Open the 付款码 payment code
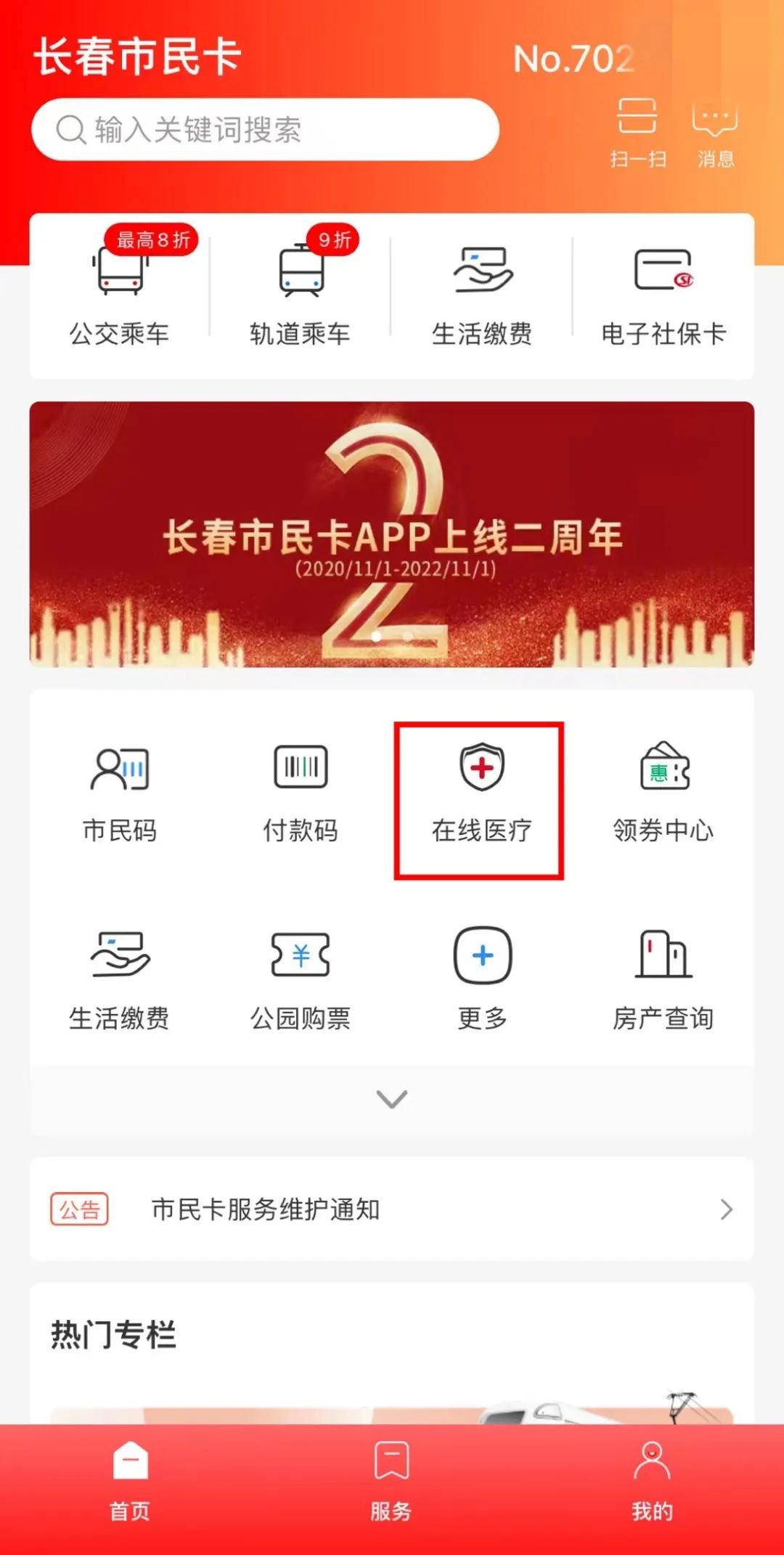Image resolution: width=784 pixels, height=1555 pixels. 301,791
